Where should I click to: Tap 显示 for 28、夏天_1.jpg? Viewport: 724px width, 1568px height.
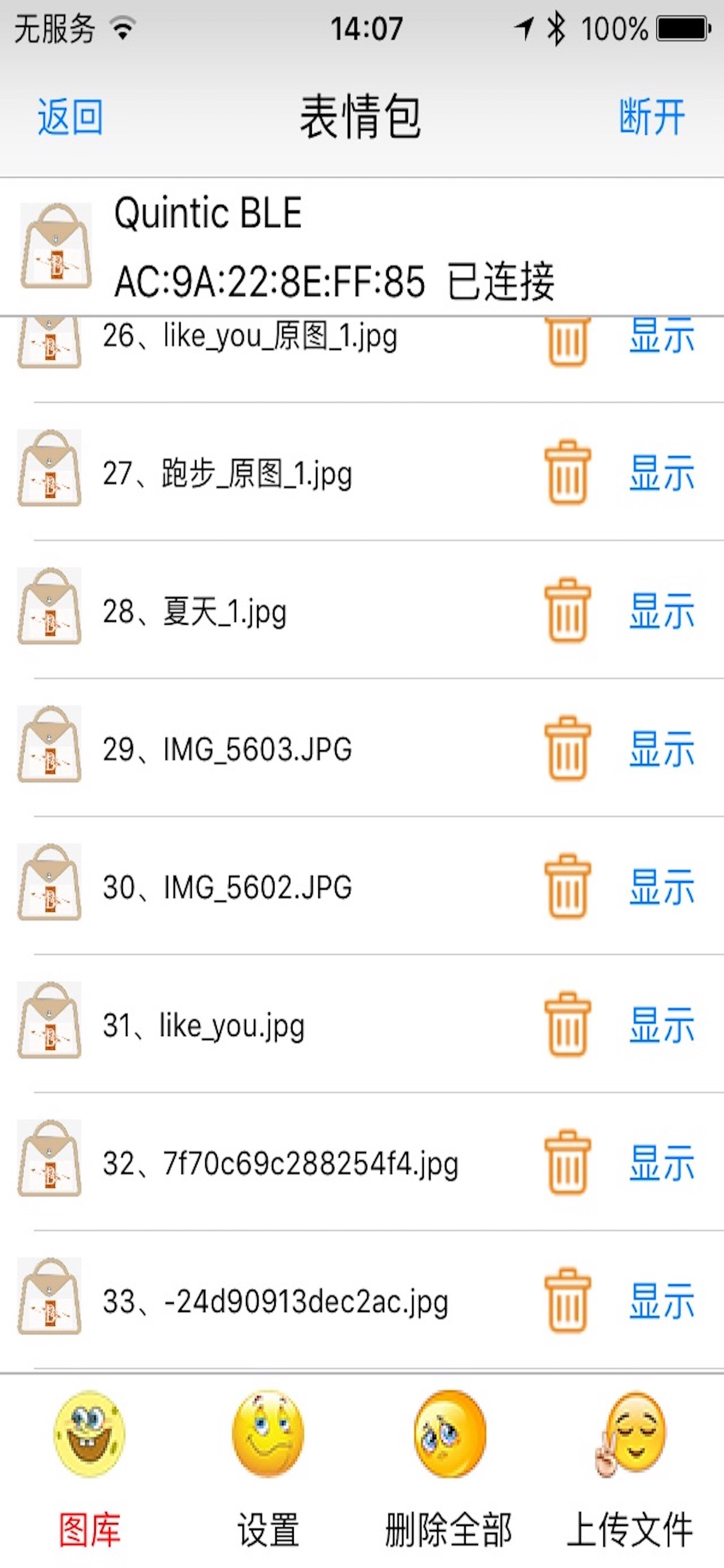[x=661, y=611]
